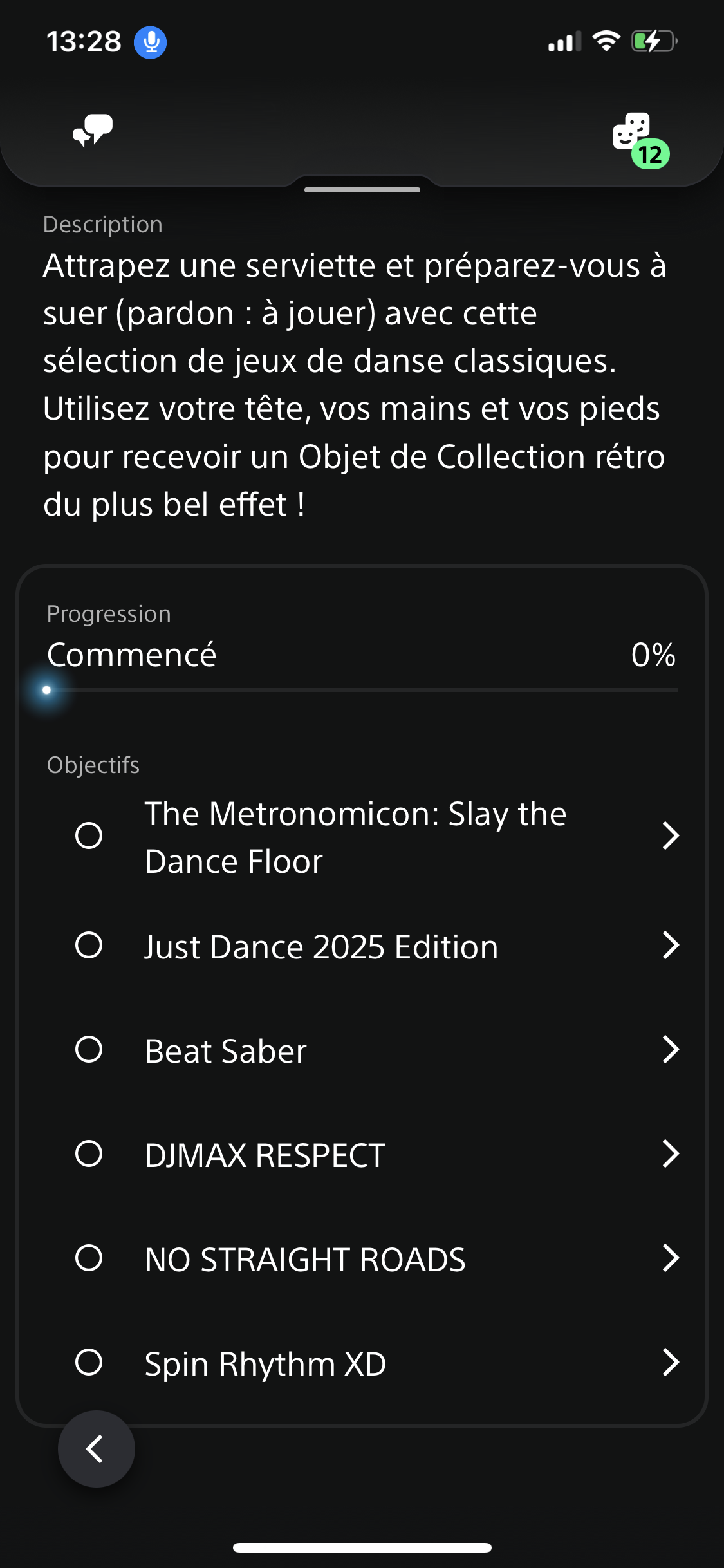This screenshot has height=1568, width=724.
Task: Open the NO STRAIGHT ROADS objective
Action: pyautogui.click(x=376, y=1259)
